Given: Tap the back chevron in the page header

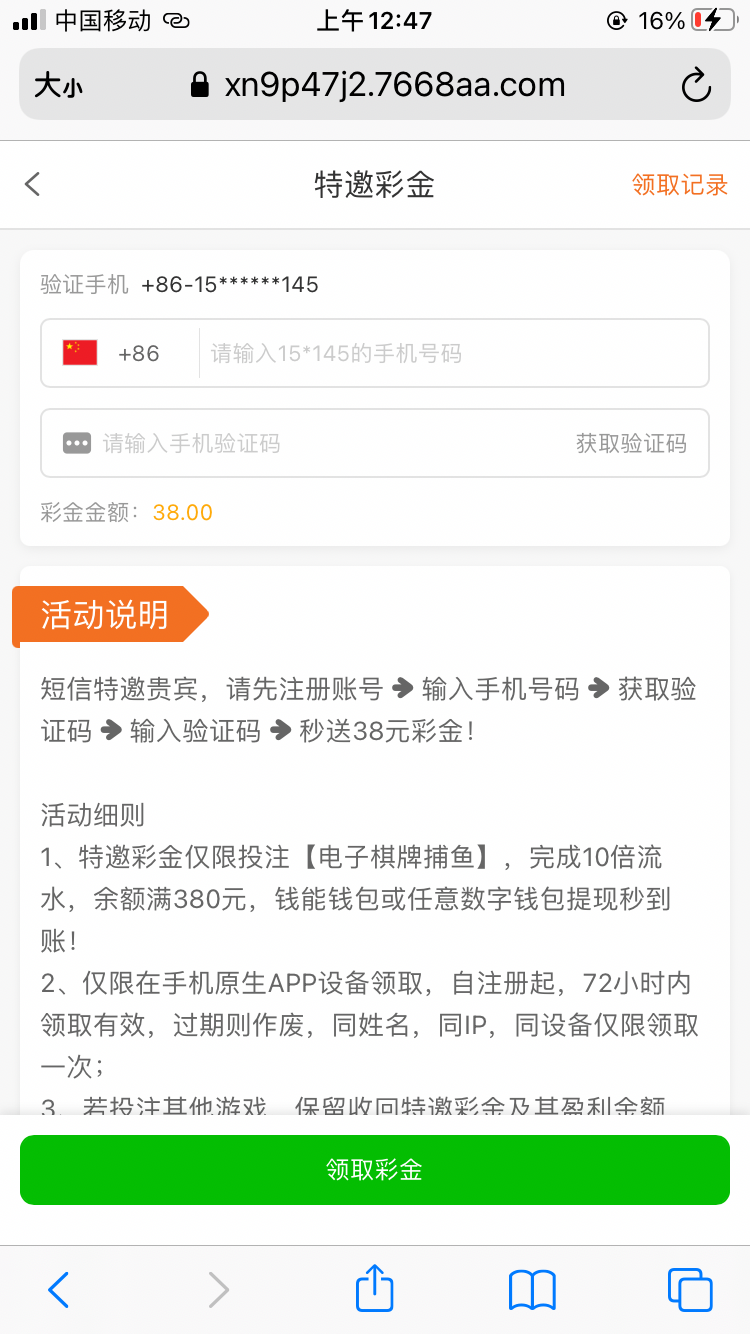Looking at the screenshot, I should [x=32, y=184].
